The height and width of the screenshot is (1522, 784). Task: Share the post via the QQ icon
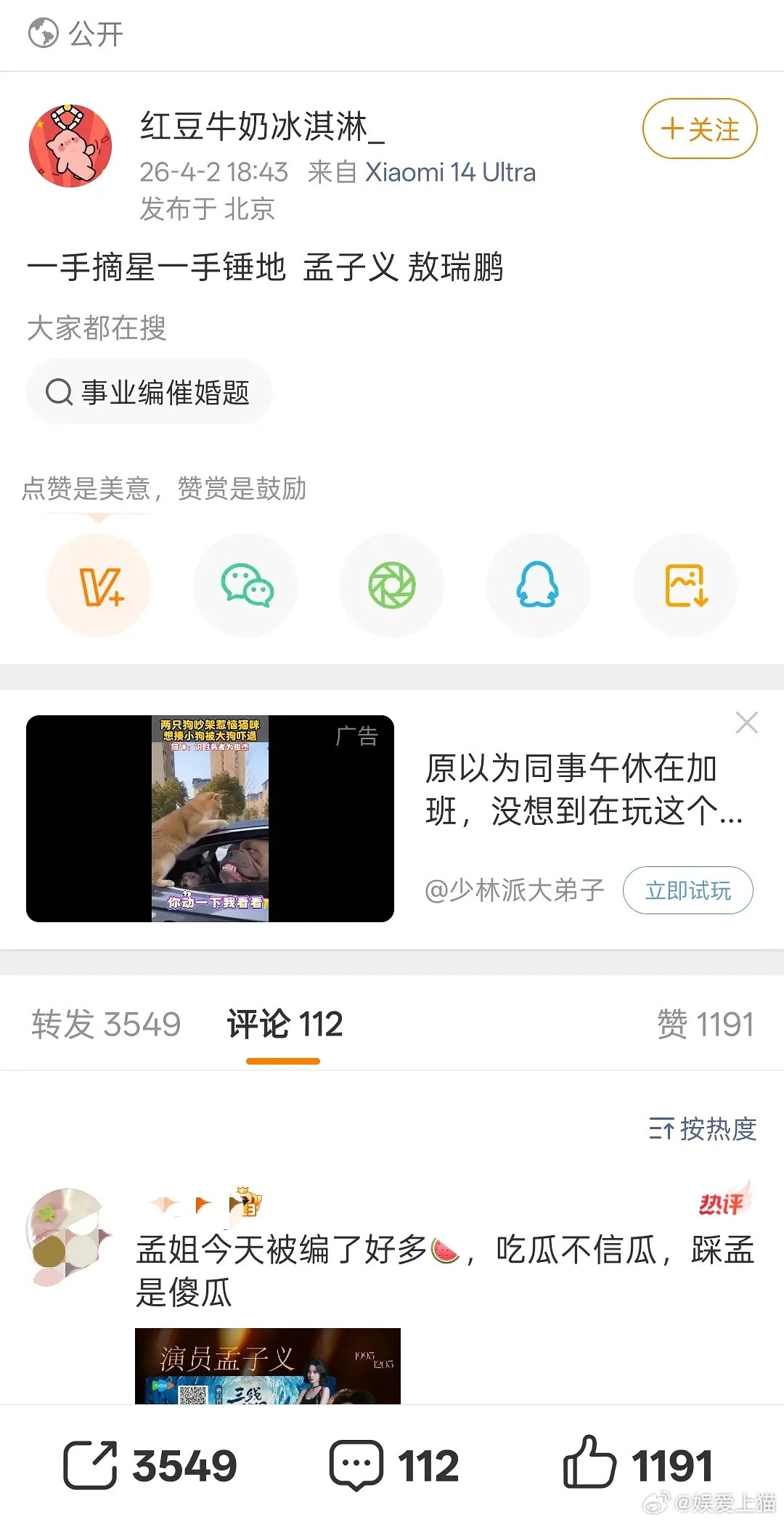pos(538,585)
